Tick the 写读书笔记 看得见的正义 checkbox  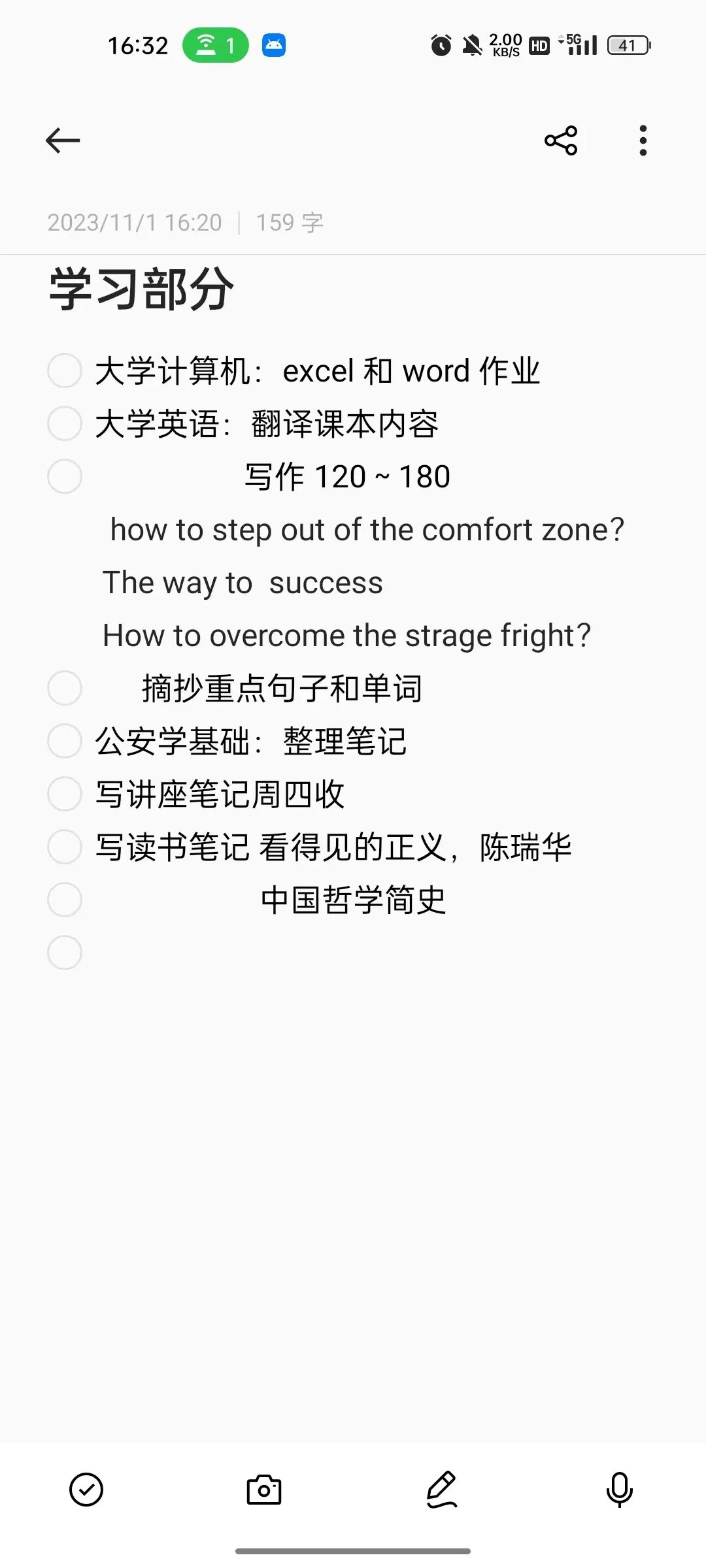(x=65, y=847)
